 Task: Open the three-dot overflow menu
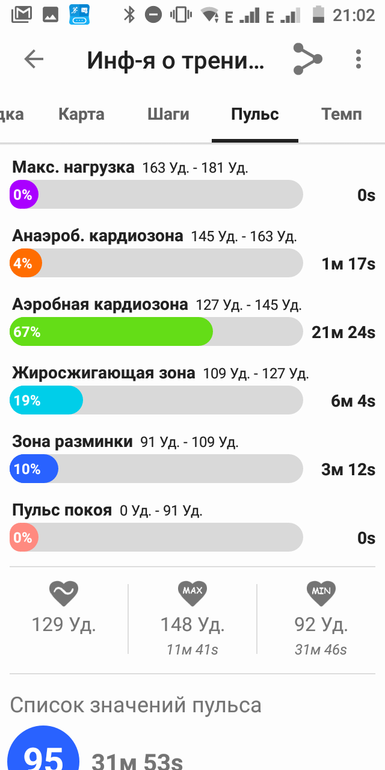[x=358, y=59]
